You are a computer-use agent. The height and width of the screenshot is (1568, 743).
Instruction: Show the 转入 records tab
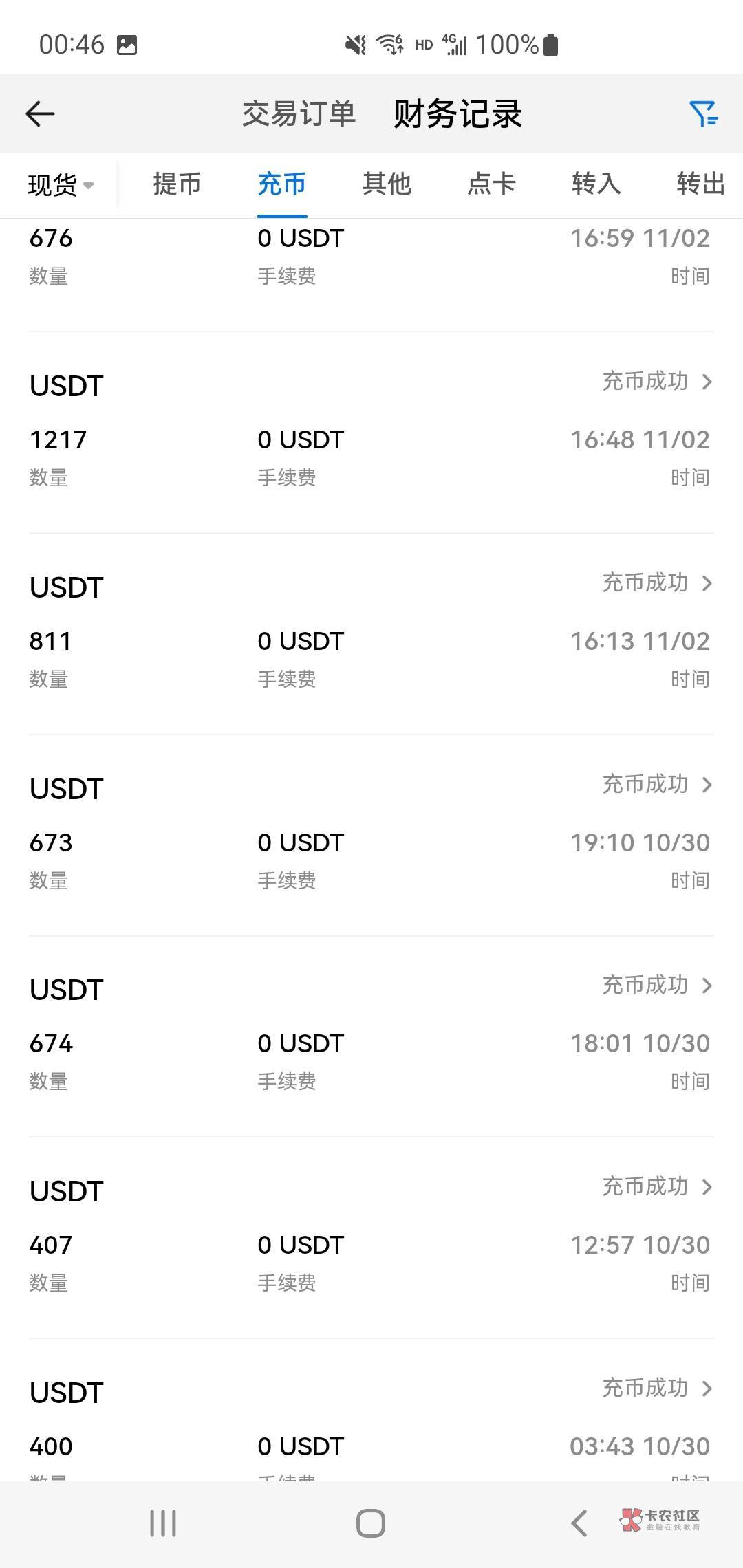point(596,184)
